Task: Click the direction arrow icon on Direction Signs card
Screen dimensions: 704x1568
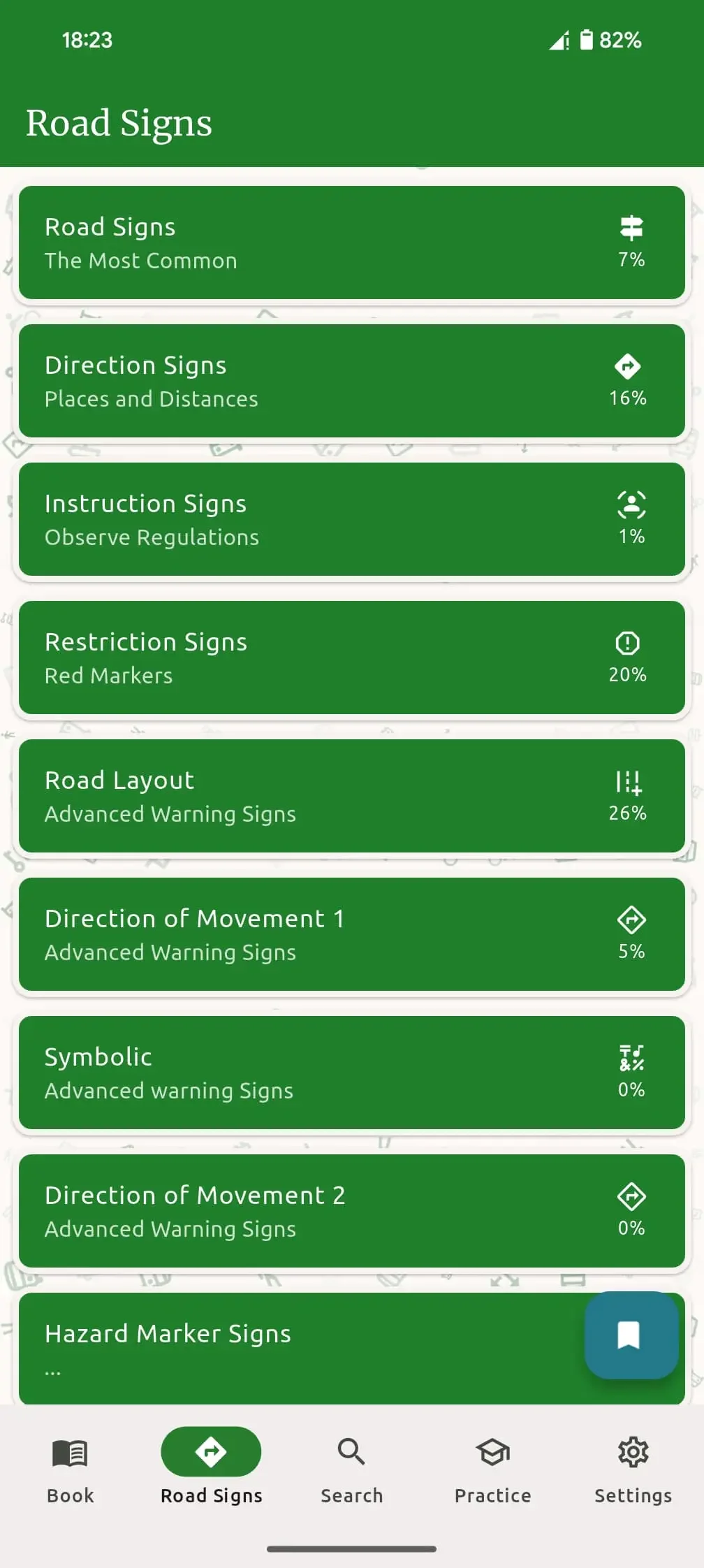Action: tap(628, 365)
